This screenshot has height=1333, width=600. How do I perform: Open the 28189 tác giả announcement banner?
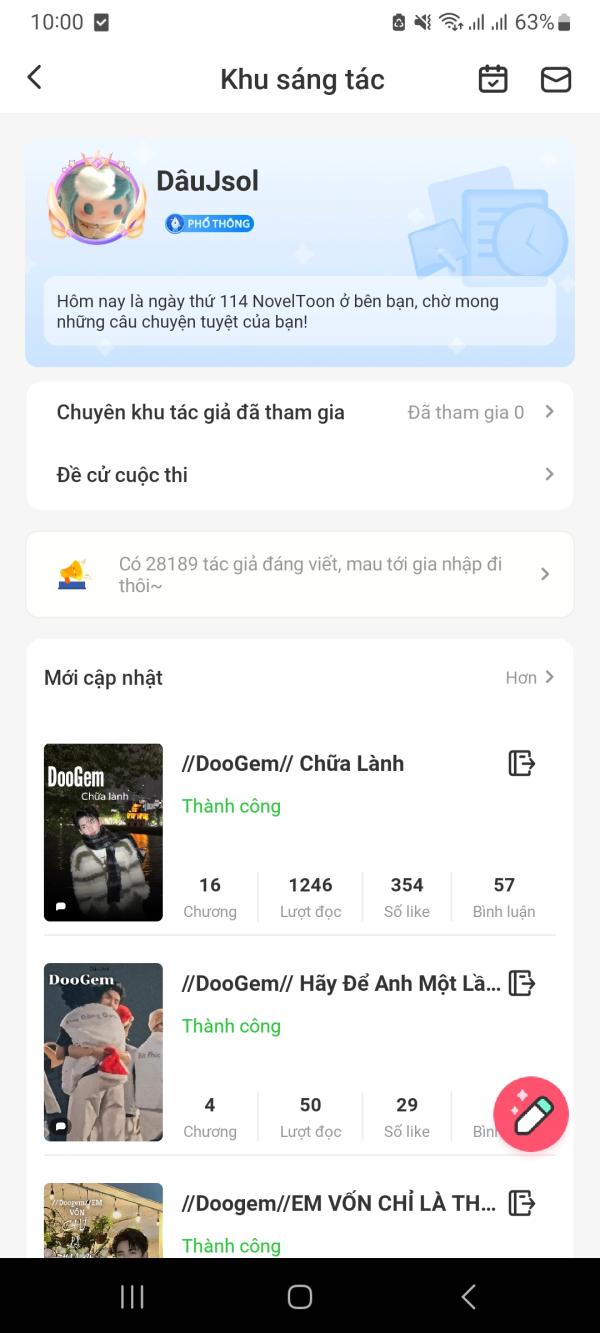point(300,574)
